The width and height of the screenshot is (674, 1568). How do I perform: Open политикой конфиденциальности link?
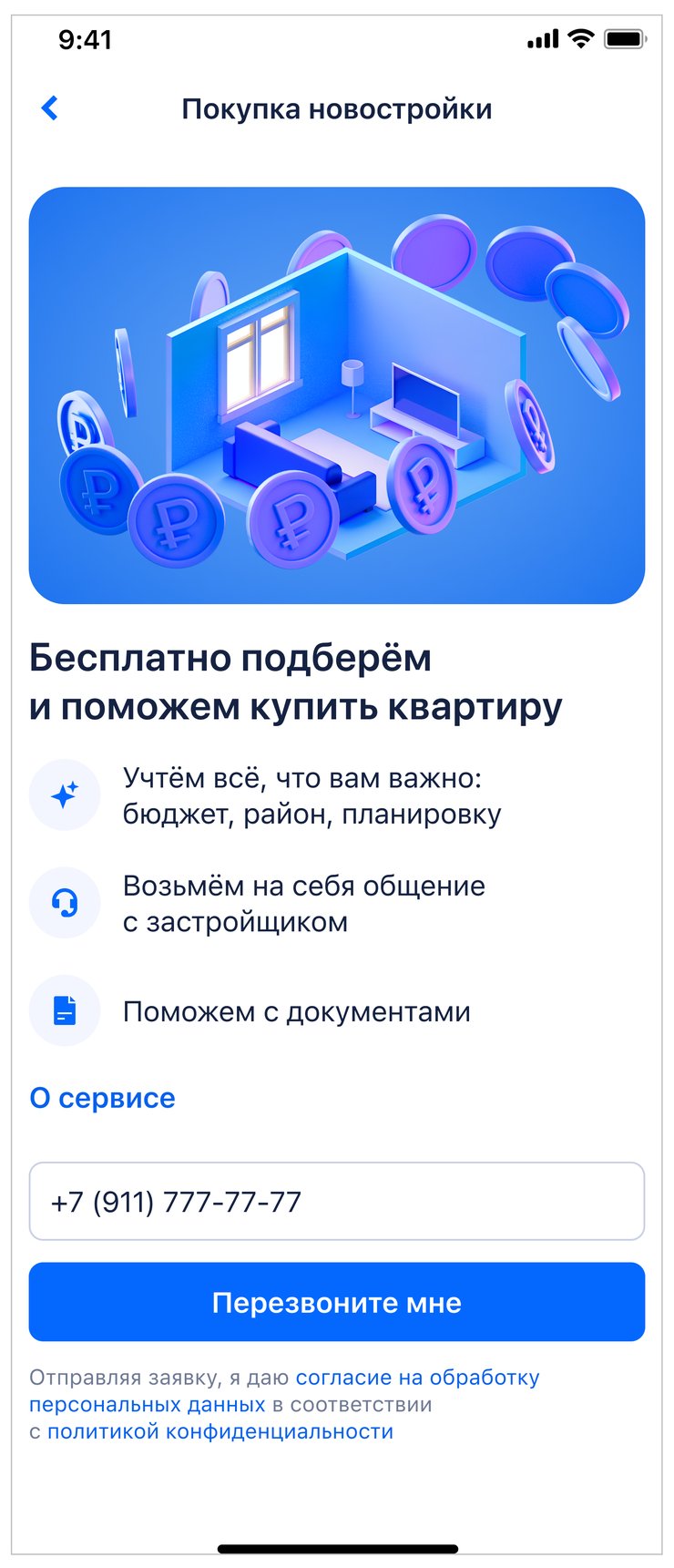tap(220, 1431)
